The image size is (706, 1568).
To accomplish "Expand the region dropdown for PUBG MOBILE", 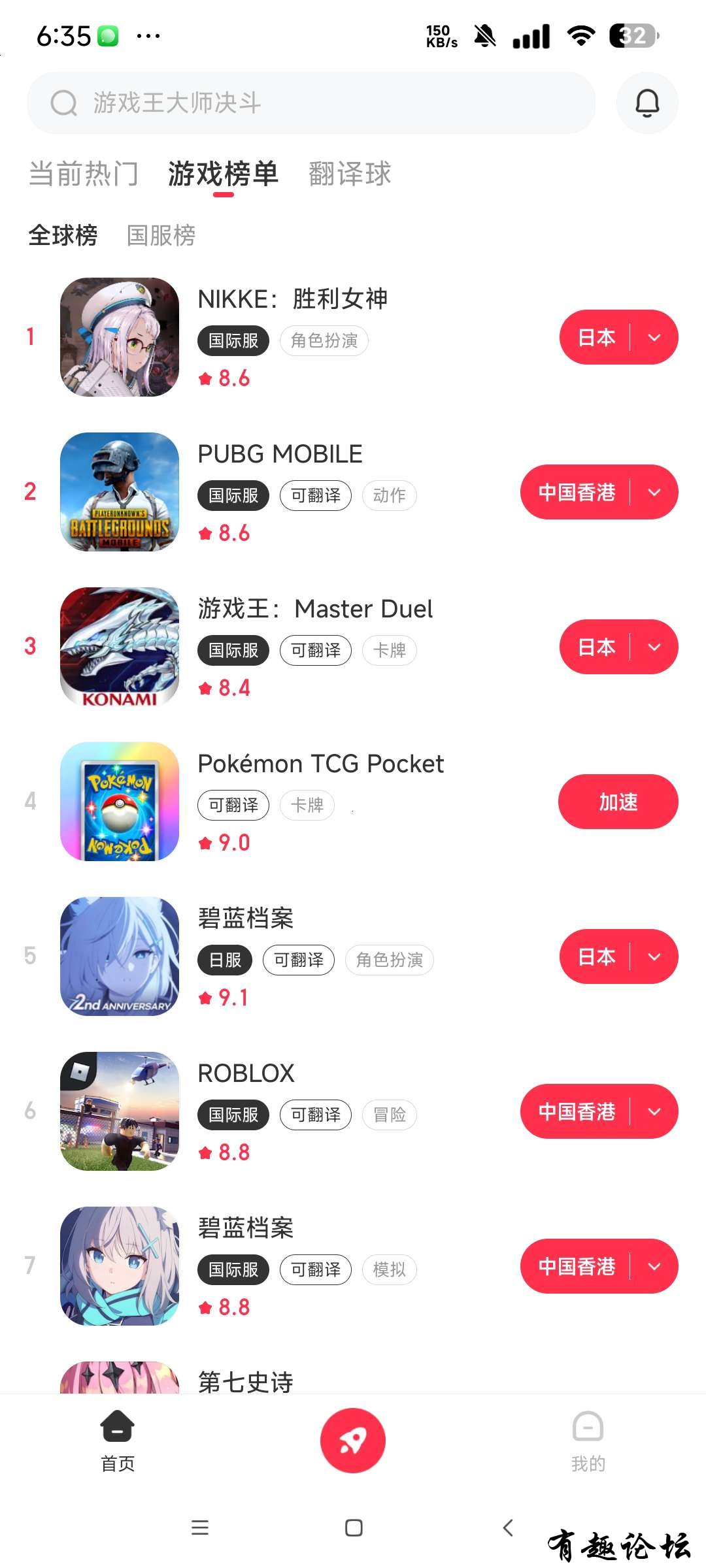I will point(654,492).
